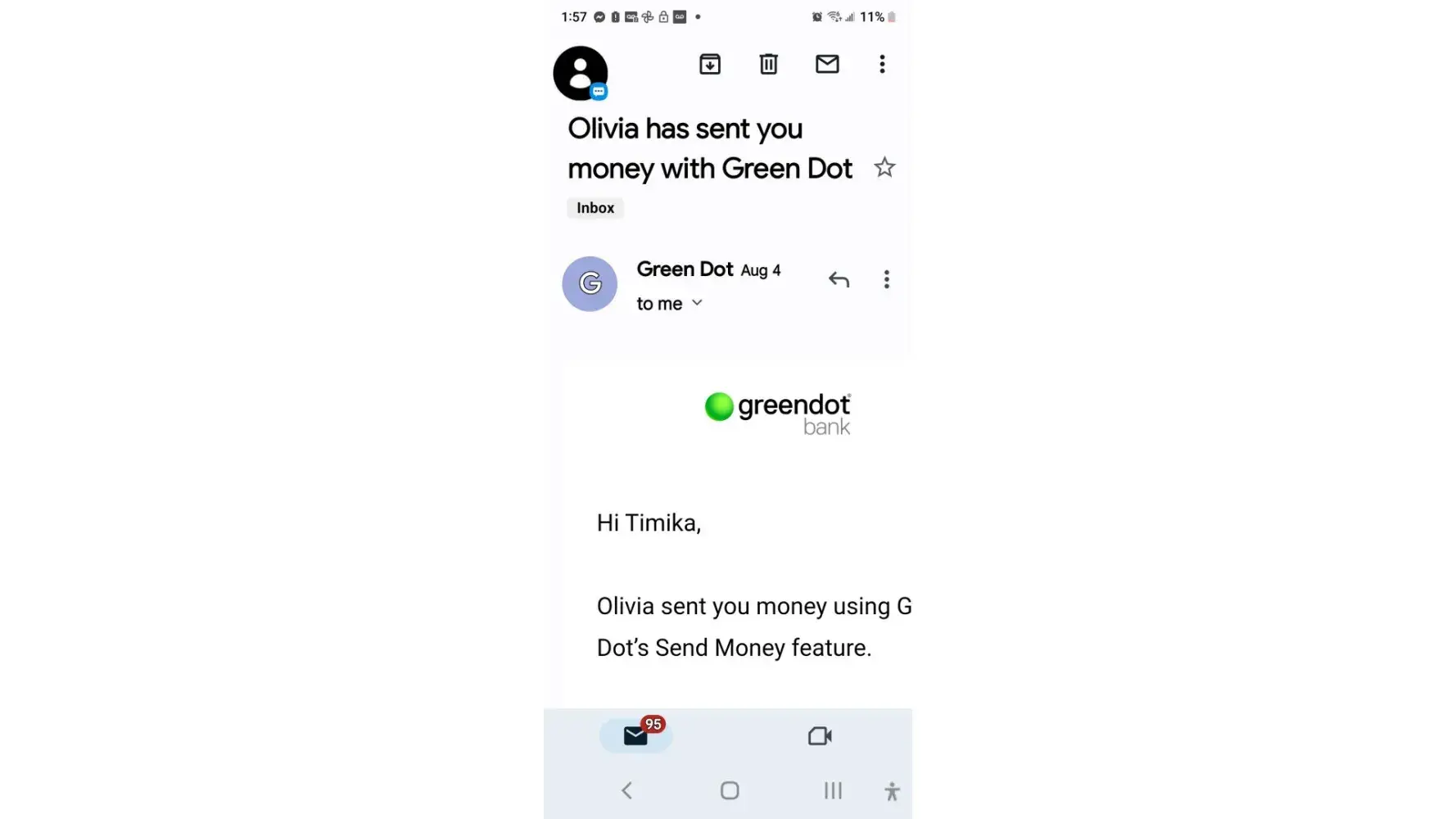This screenshot has width=1456, height=819.
Task: Open the top toolbar overflow menu
Action: pos(882,64)
